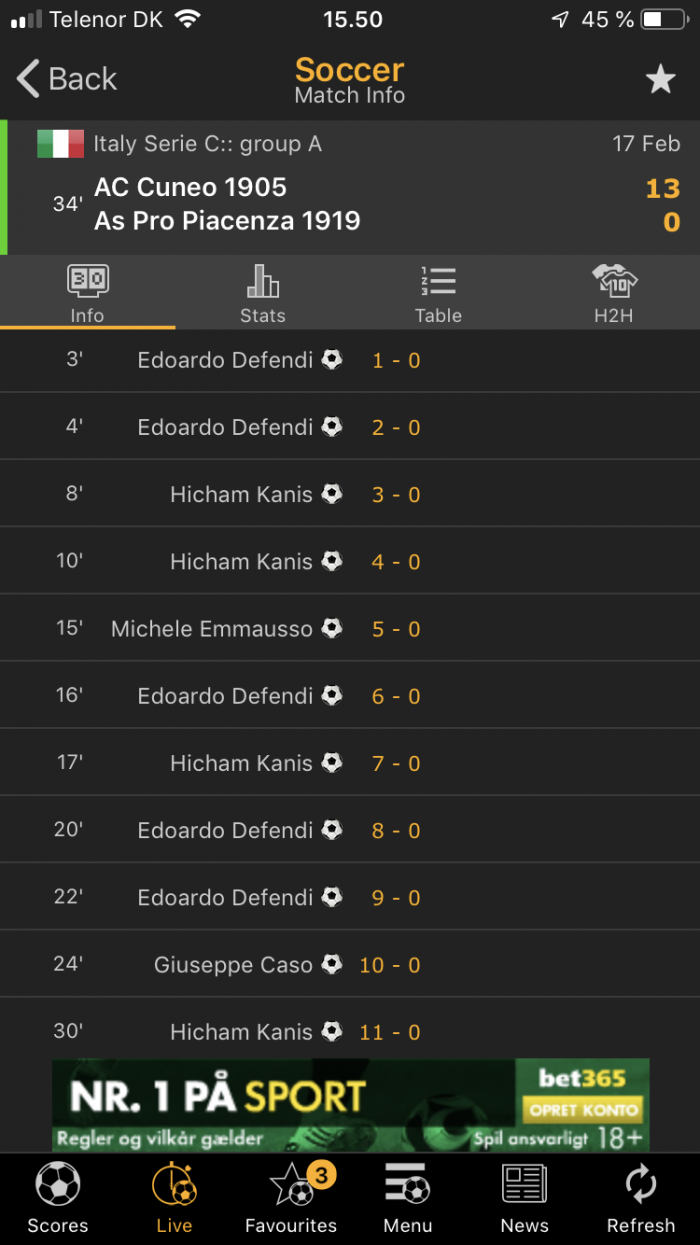This screenshot has height=1245, width=700.
Task: View the H2H tab
Action: click(613, 293)
